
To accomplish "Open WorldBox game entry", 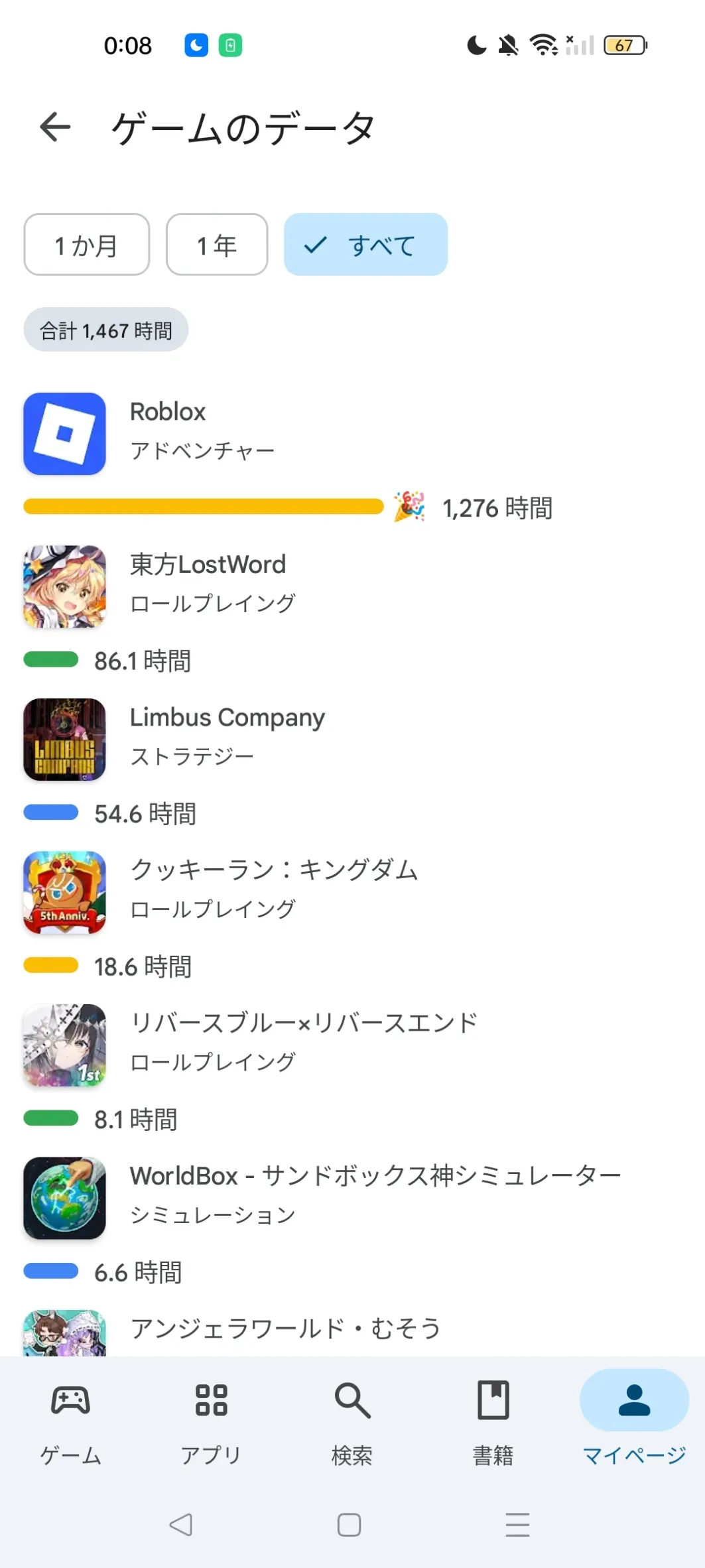I will (375, 1194).
